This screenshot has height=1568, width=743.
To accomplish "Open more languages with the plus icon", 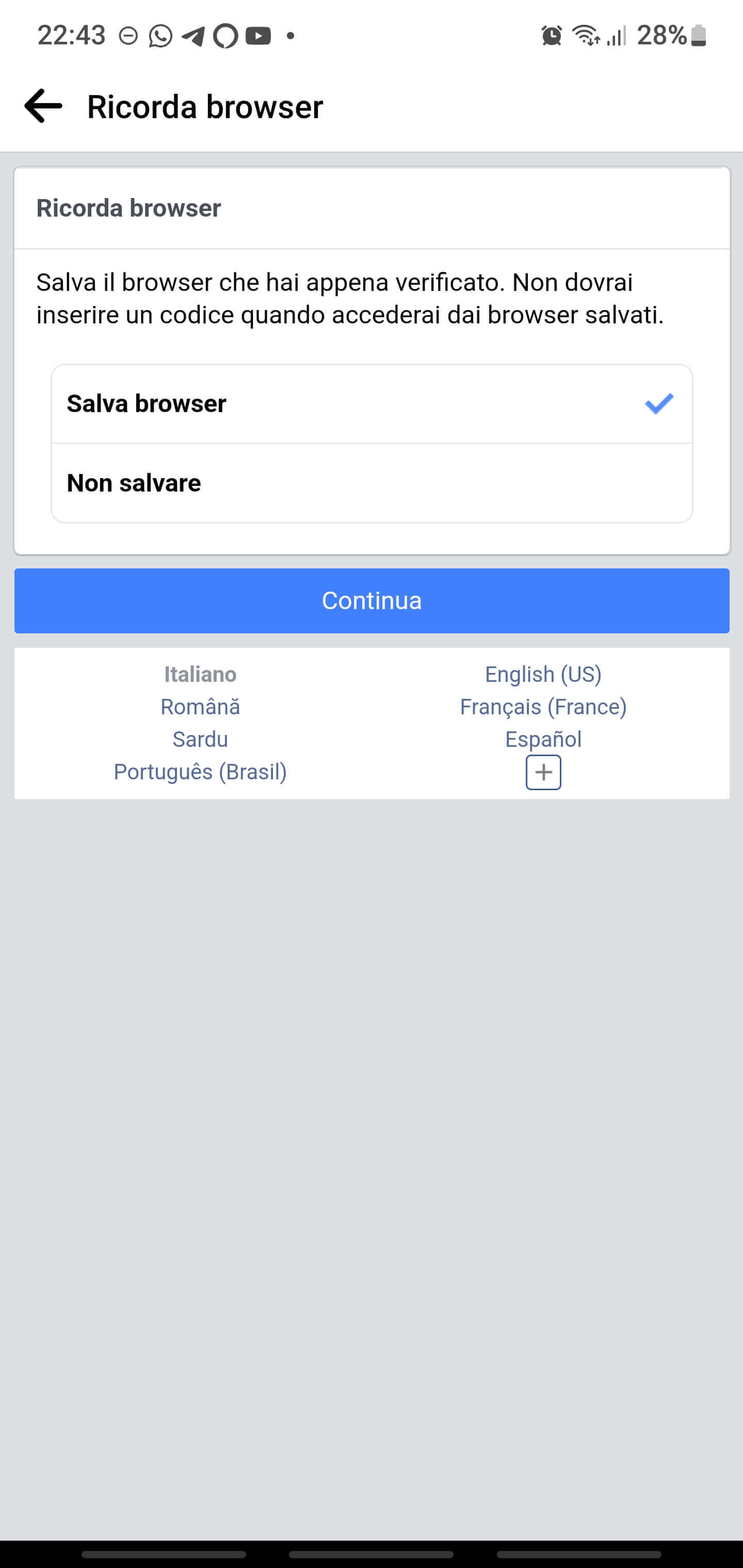I will (x=543, y=773).
